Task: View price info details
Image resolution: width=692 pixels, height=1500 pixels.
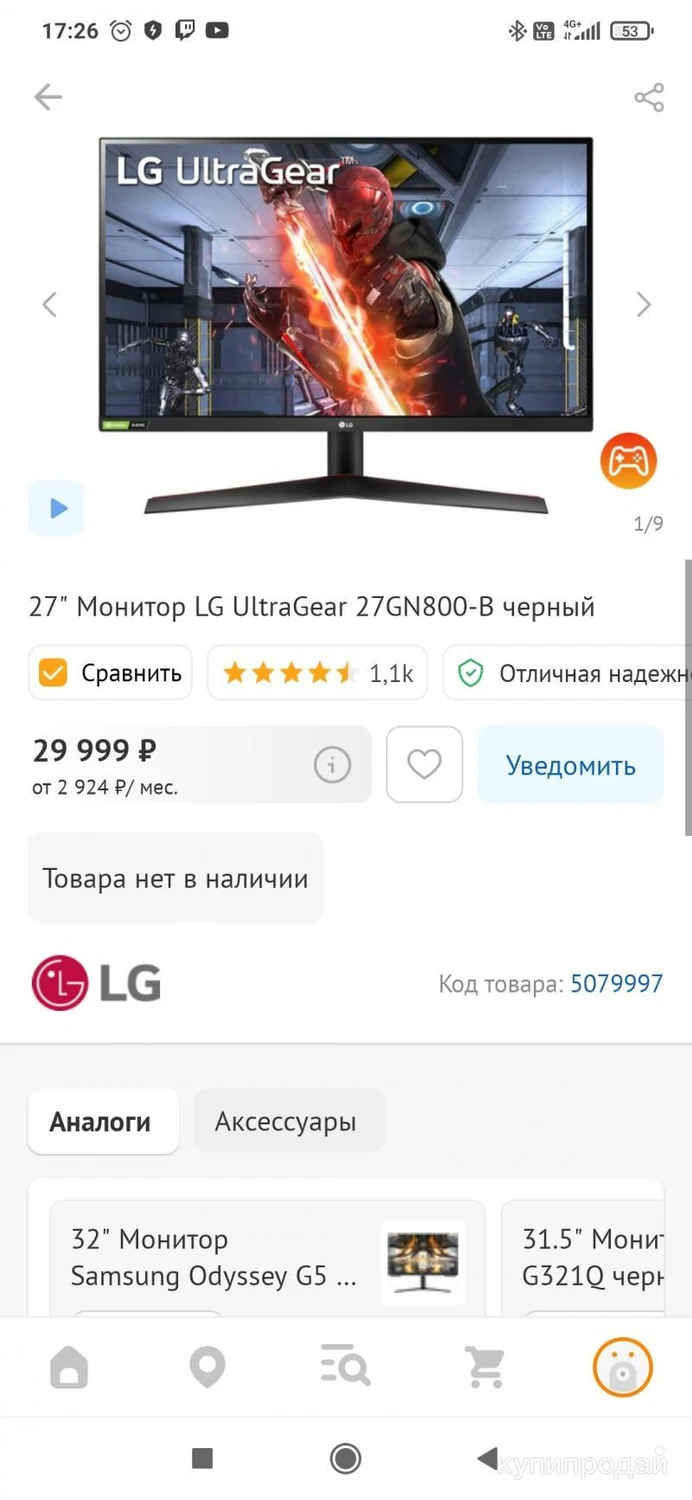Action: coord(332,765)
